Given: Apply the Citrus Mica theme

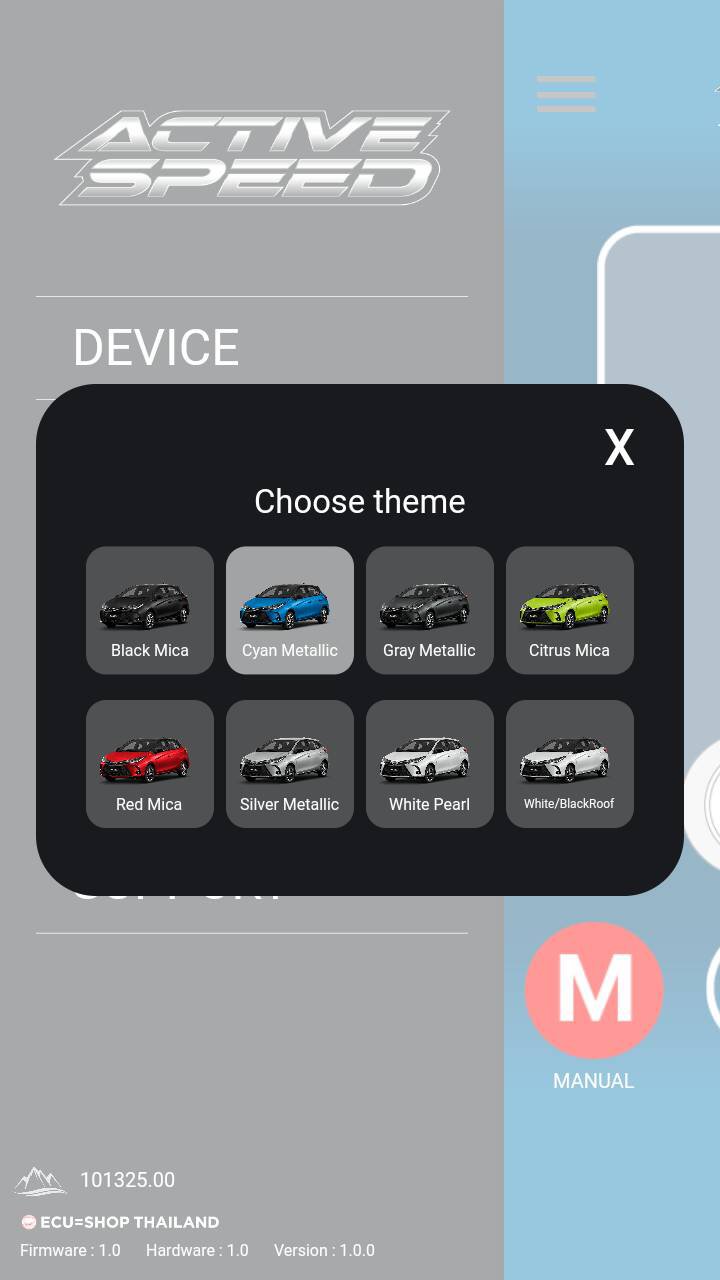Looking at the screenshot, I should [570, 610].
